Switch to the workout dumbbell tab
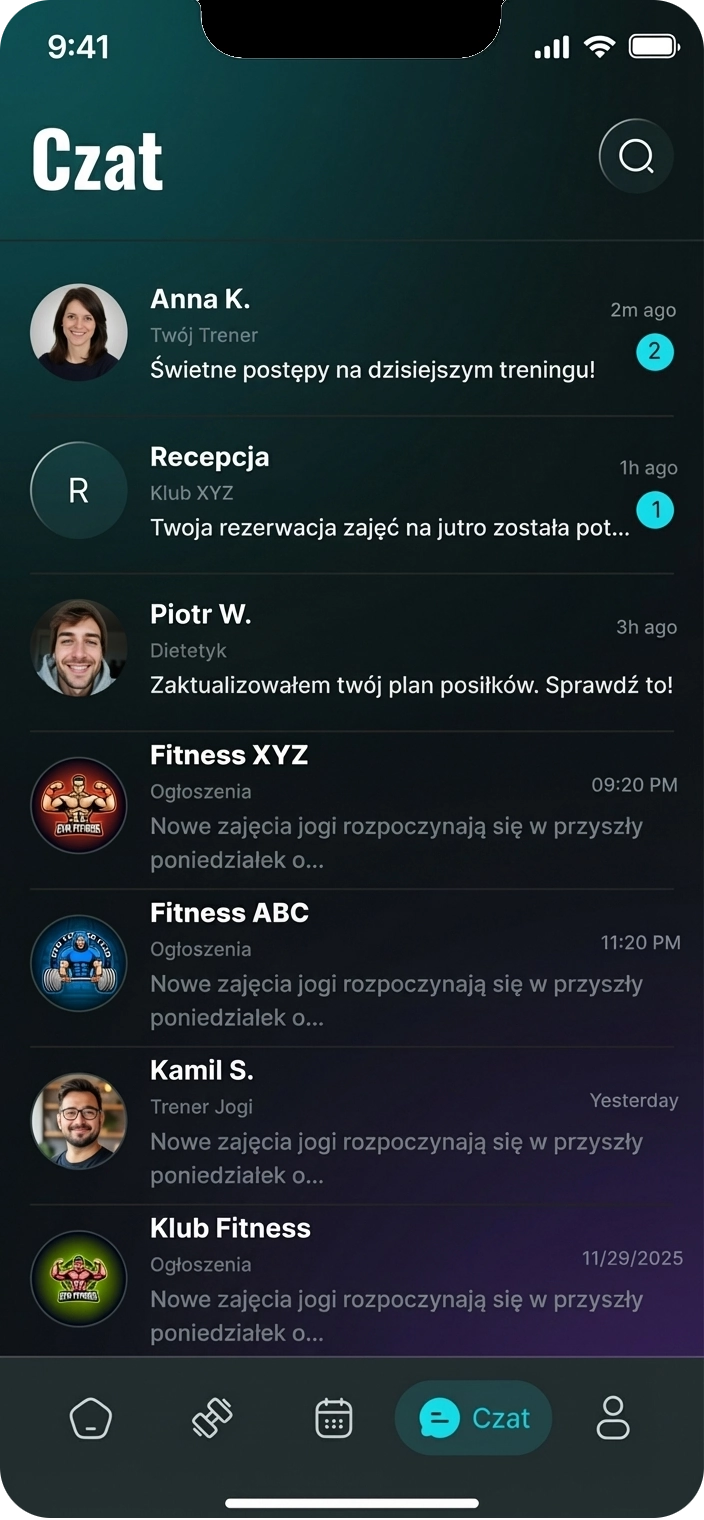Screen dimensions: 704x1520 212,1418
